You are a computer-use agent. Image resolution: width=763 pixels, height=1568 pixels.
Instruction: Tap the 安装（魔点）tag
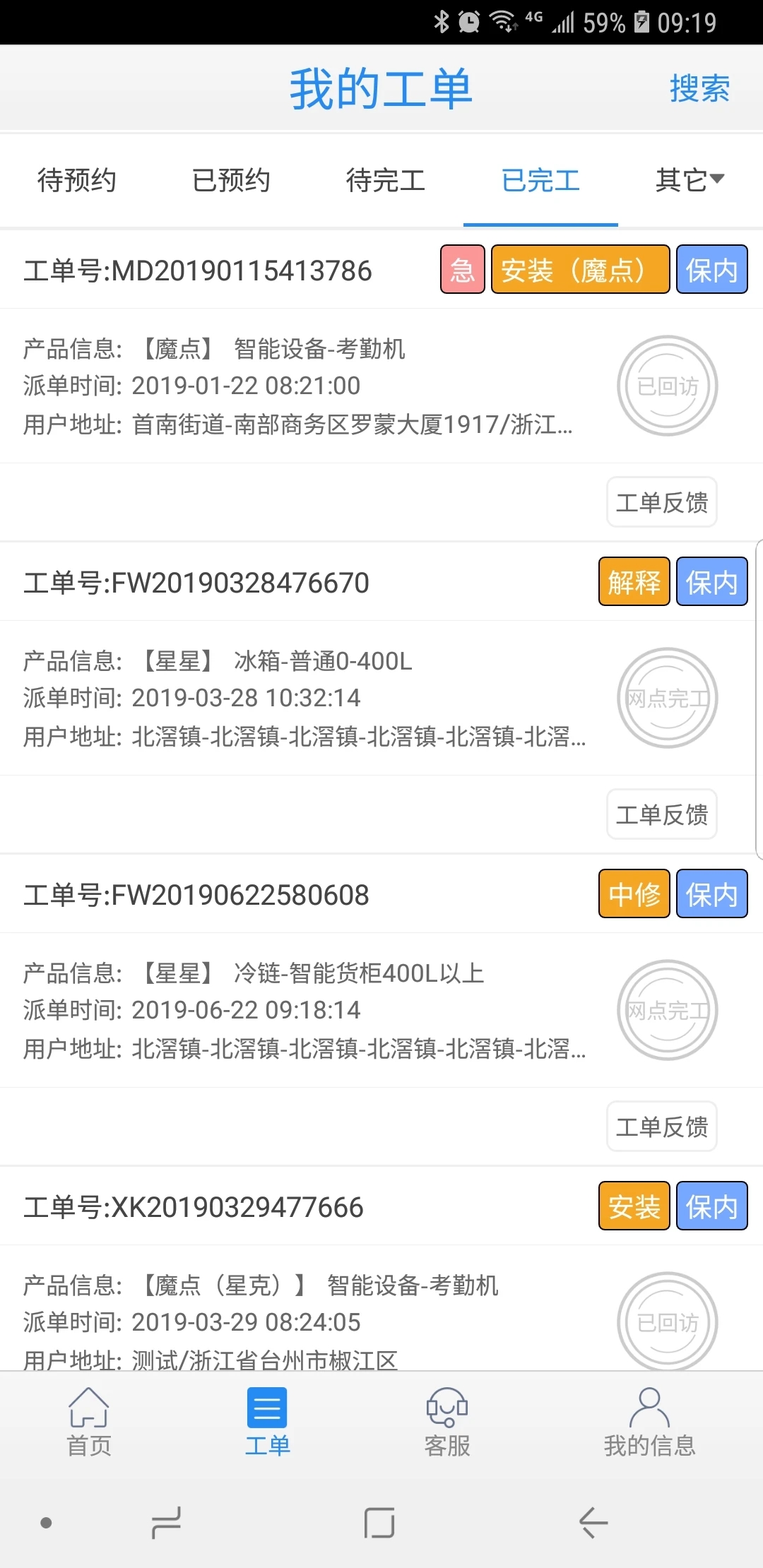coord(580,270)
